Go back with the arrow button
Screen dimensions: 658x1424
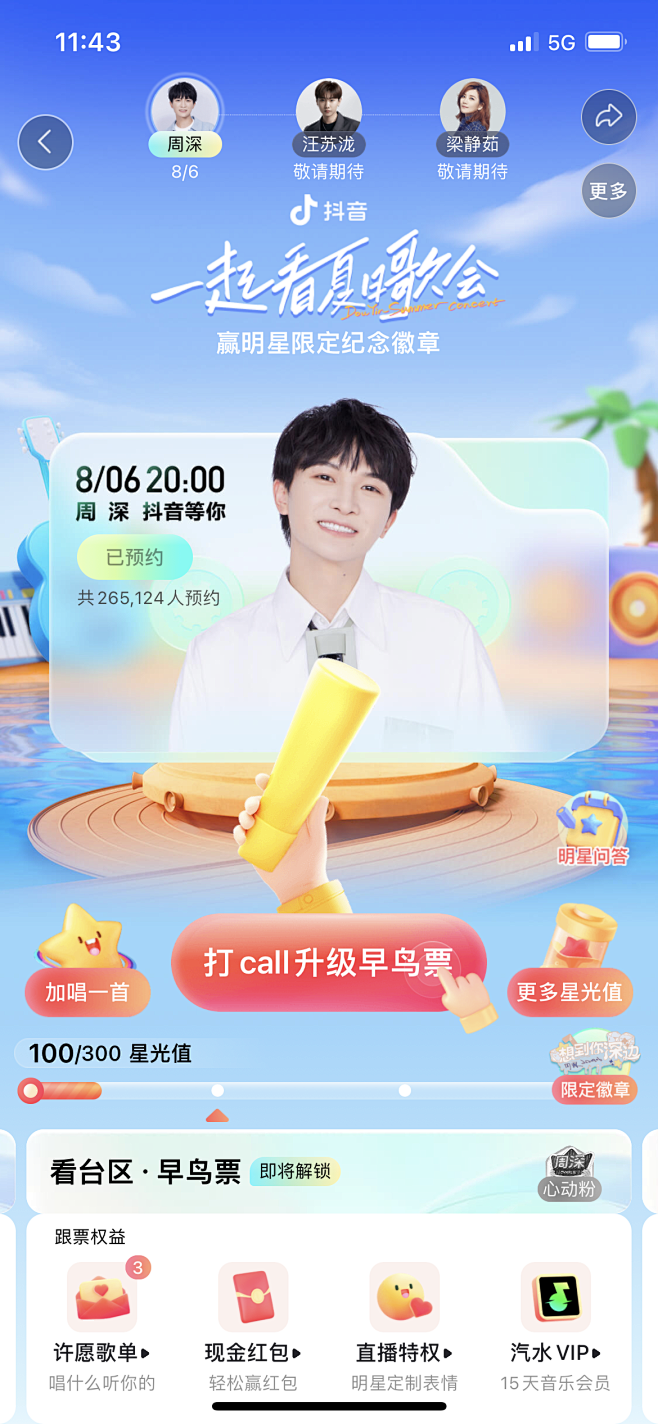(45, 142)
